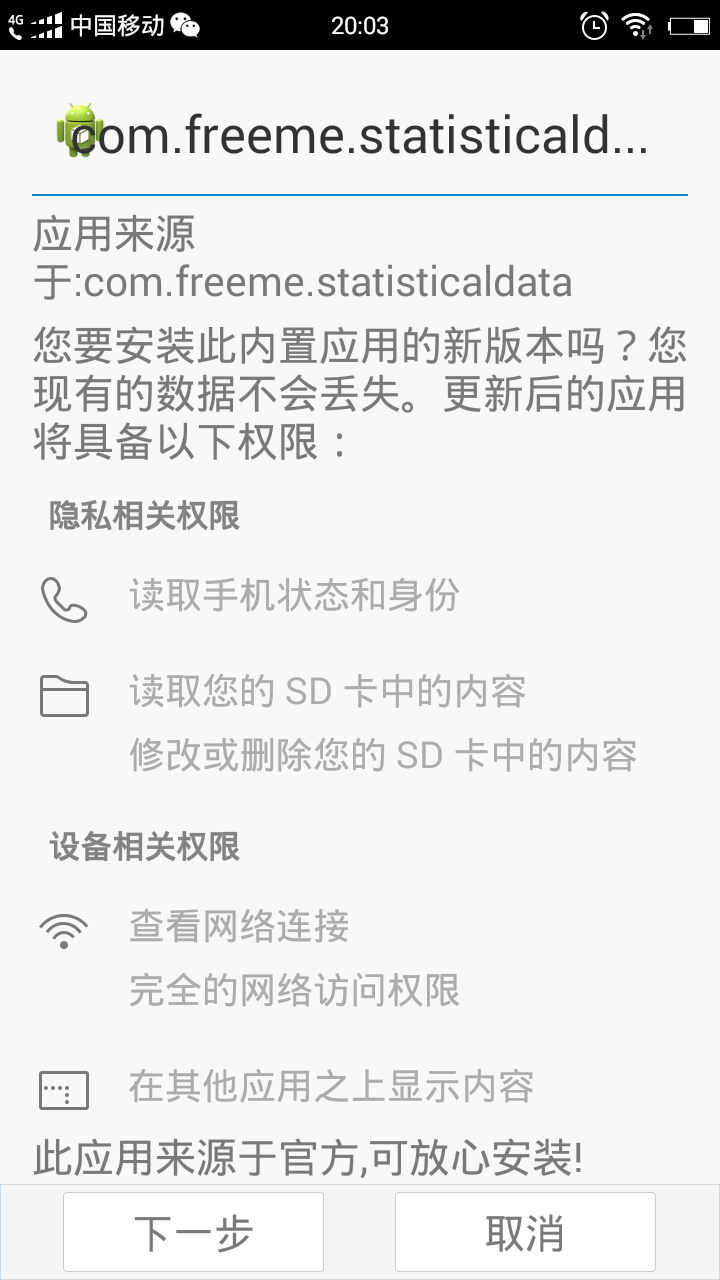Show details for 在其他应用之上显示内容

(x=331, y=1087)
